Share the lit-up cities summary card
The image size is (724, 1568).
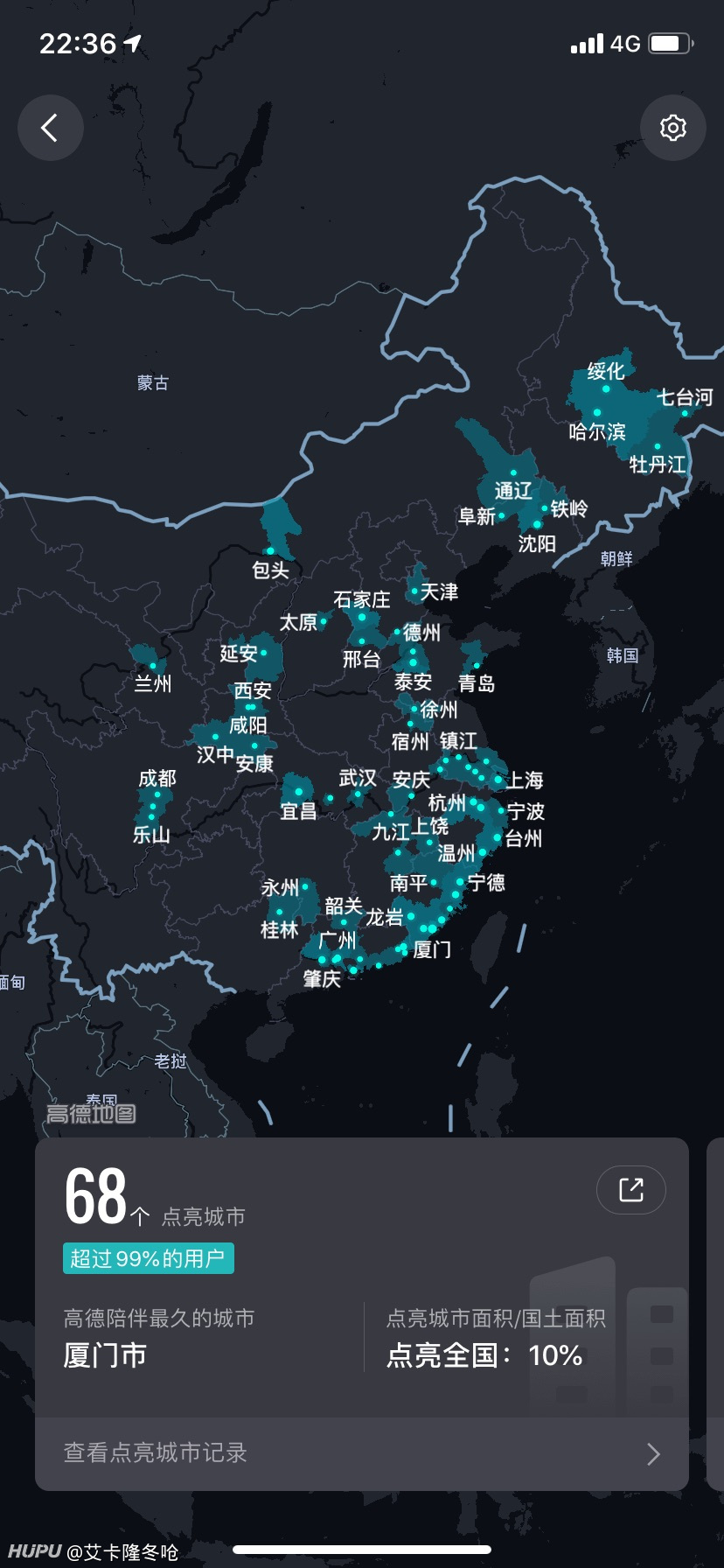631,1190
